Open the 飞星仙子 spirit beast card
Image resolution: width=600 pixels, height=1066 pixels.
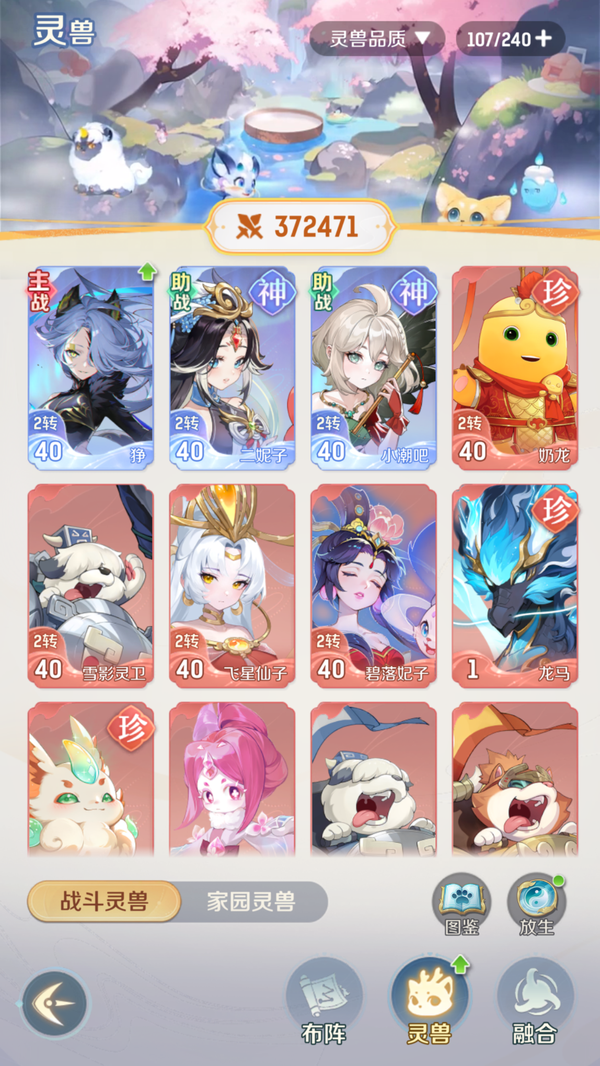click(232, 585)
